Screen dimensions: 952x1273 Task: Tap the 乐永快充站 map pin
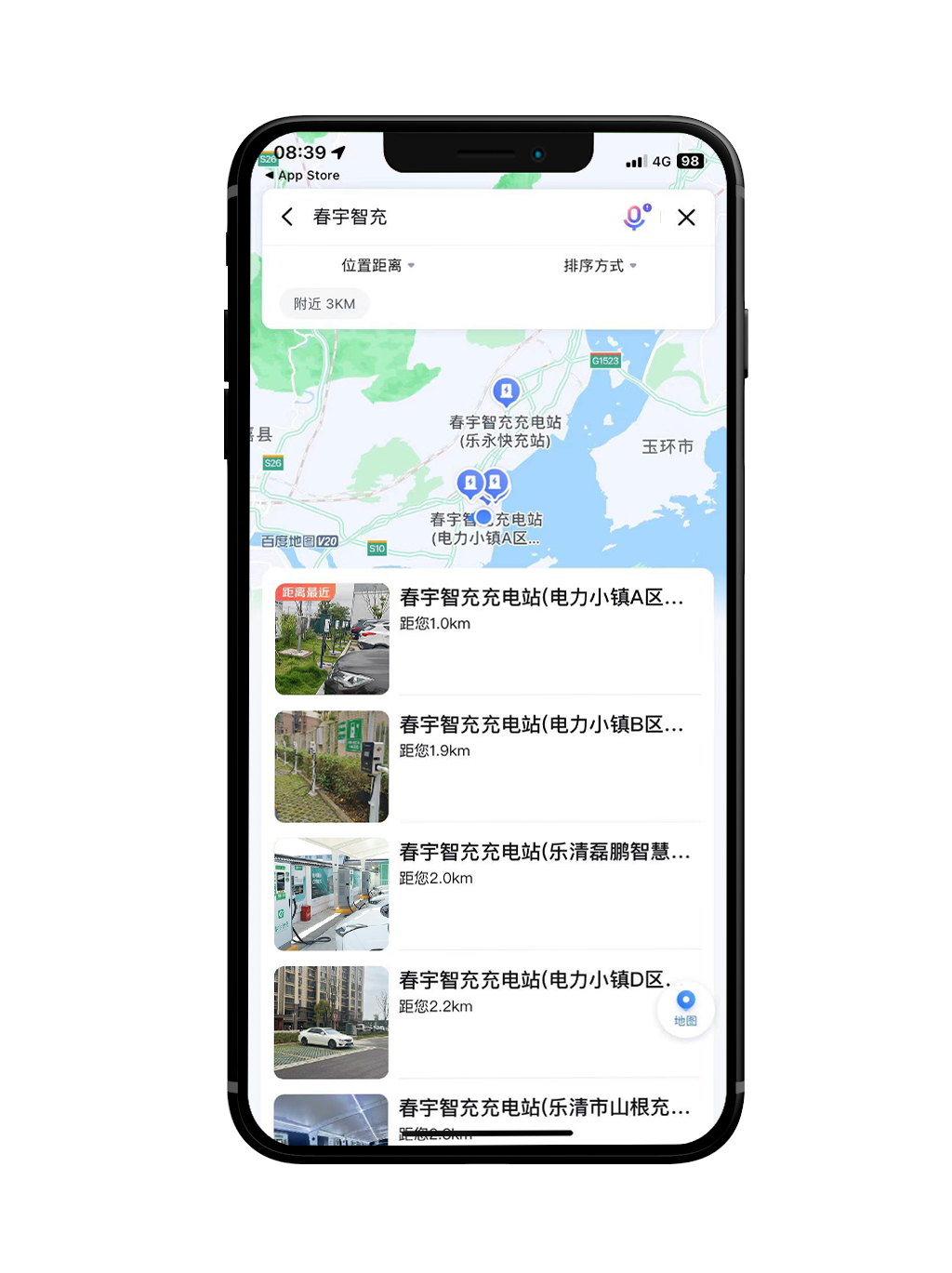506,391
